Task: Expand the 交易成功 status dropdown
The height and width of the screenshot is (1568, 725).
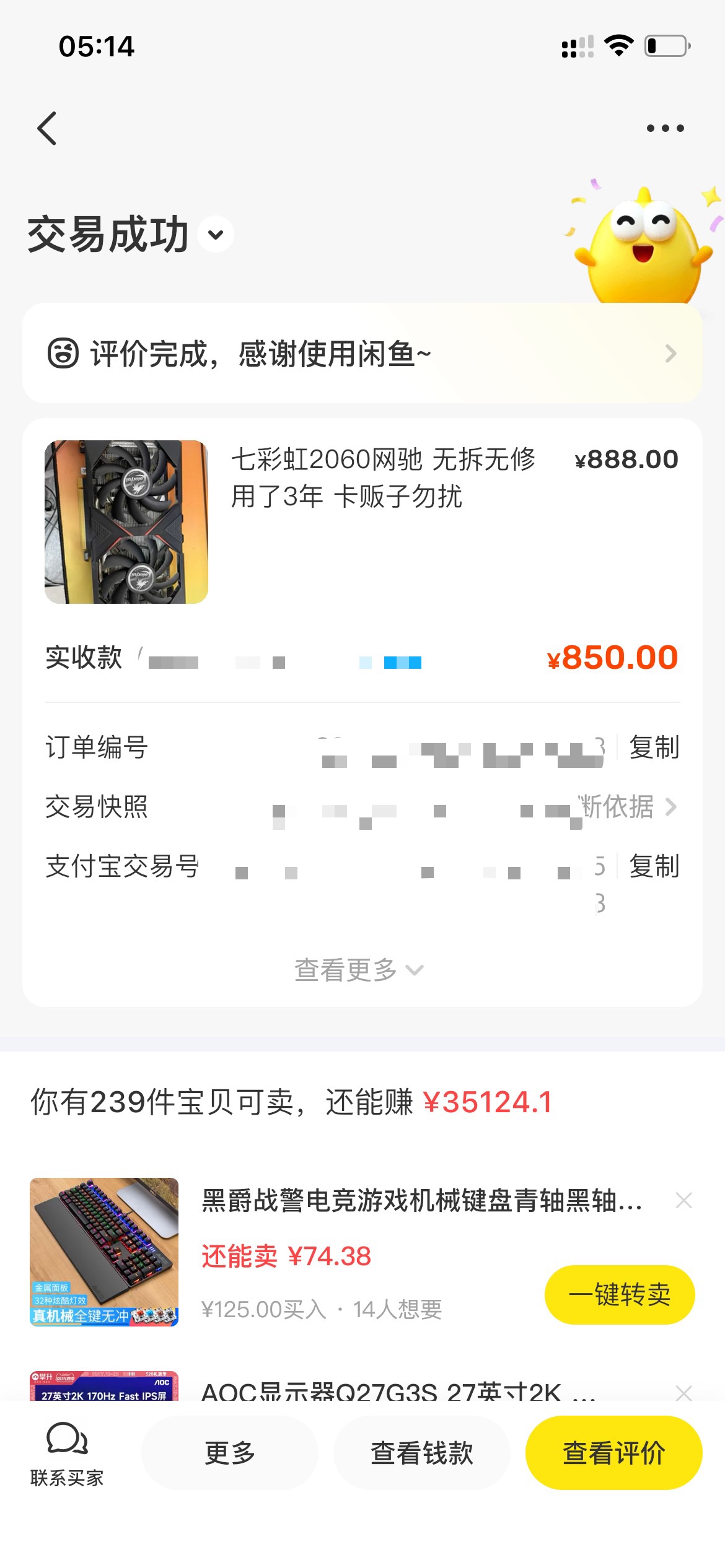Action: [216, 235]
